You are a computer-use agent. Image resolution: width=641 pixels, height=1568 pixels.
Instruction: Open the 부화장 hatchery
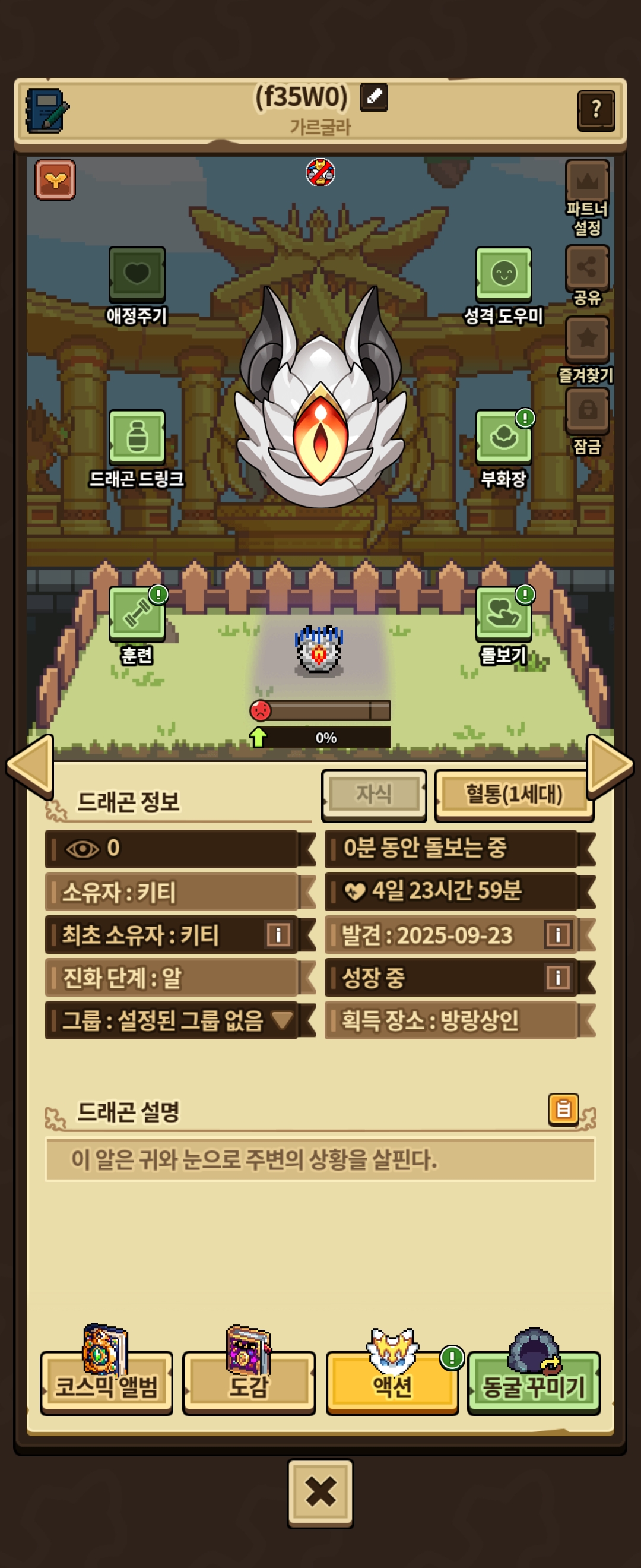coord(503,437)
